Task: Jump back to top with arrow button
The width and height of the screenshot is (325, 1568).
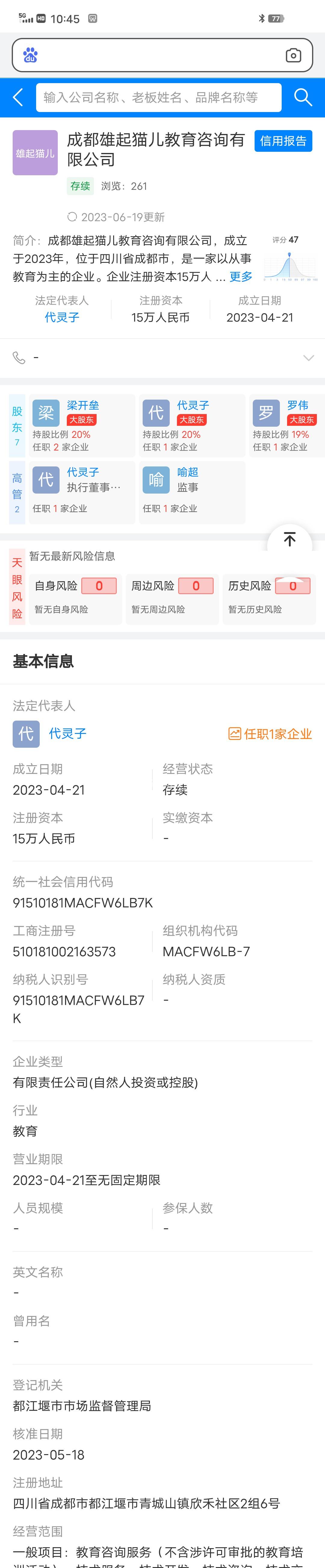Action: (290, 540)
